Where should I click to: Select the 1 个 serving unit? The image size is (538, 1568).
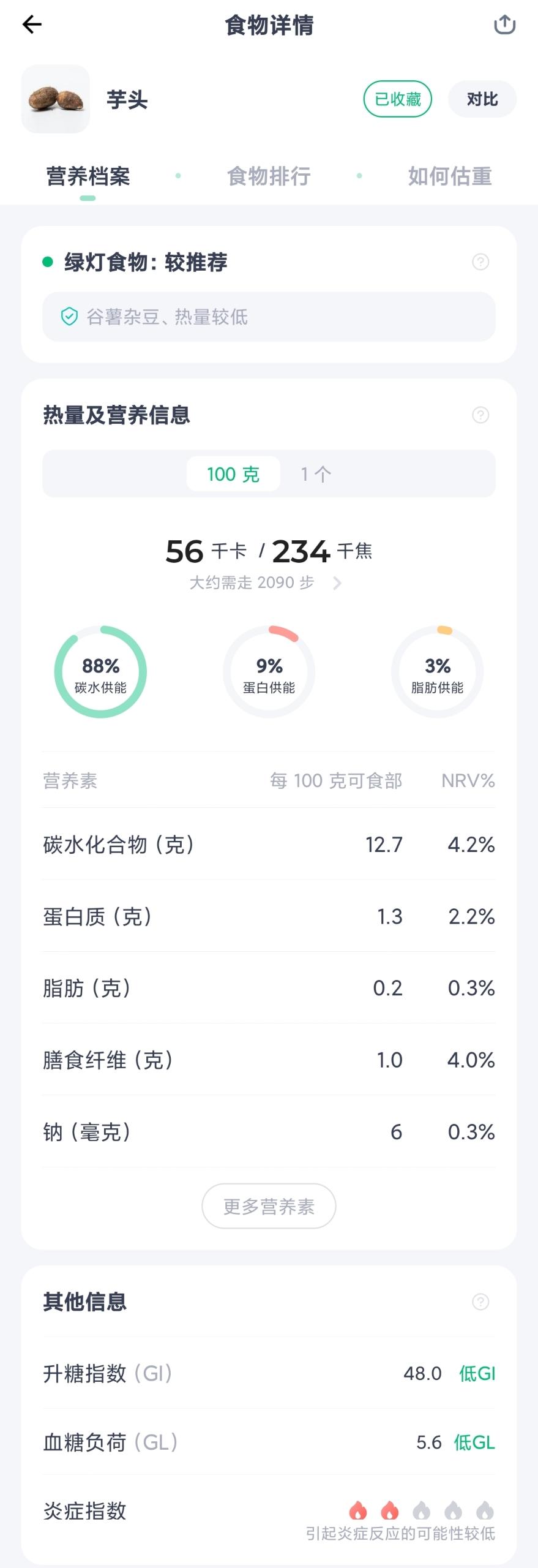(x=316, y=474)
